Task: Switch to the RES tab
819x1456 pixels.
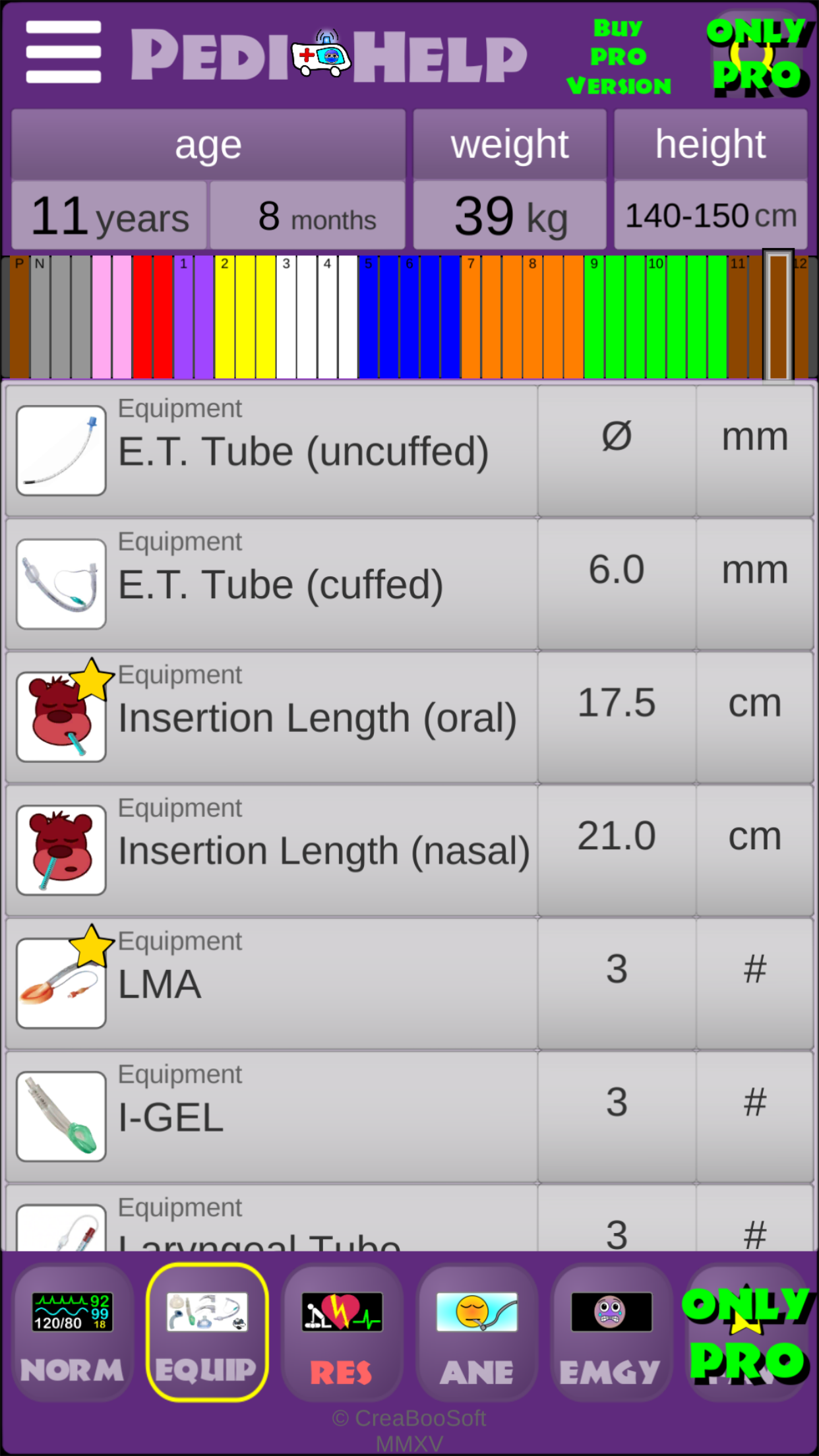Action: pos(342,1332)
